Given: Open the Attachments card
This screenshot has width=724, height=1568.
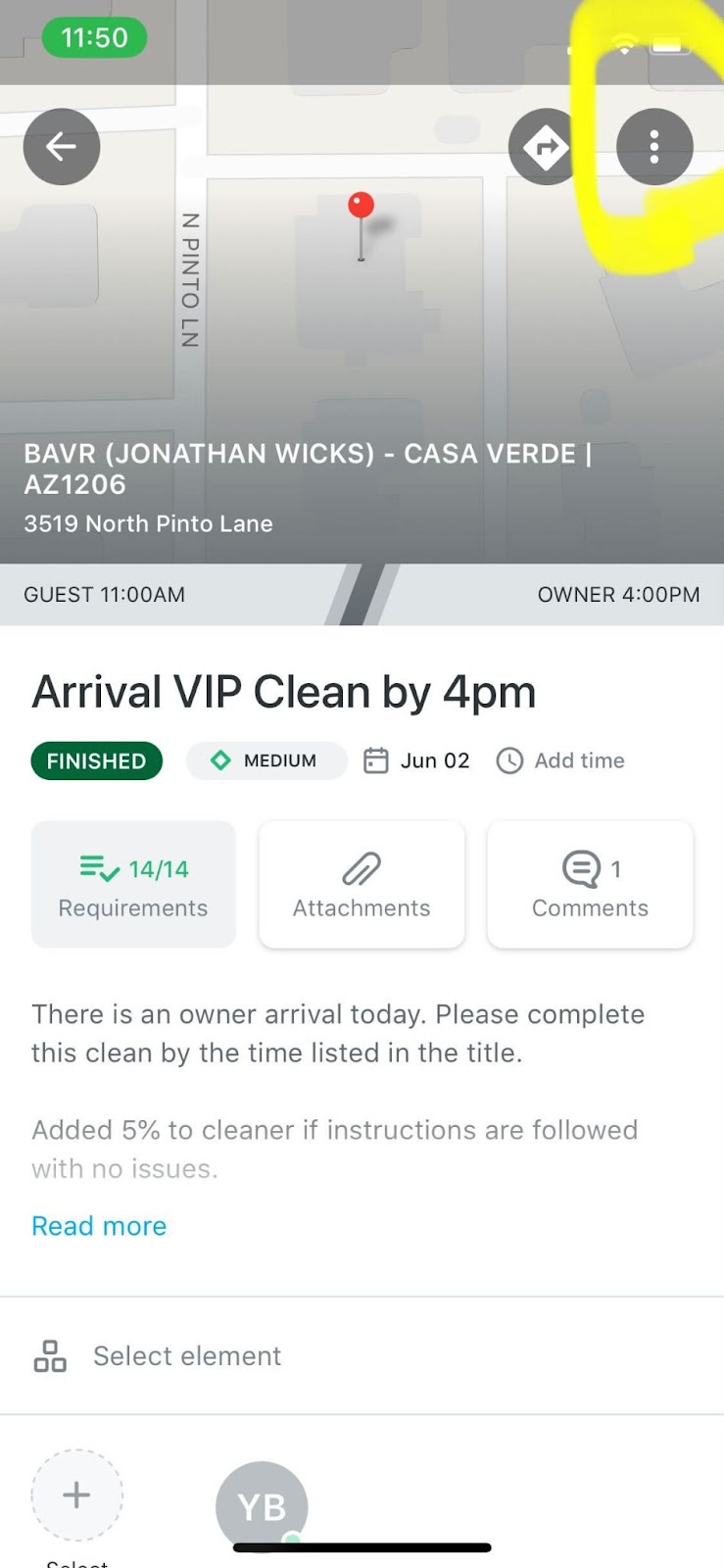Looking at the screenshot, I should [x=362, y=884].
